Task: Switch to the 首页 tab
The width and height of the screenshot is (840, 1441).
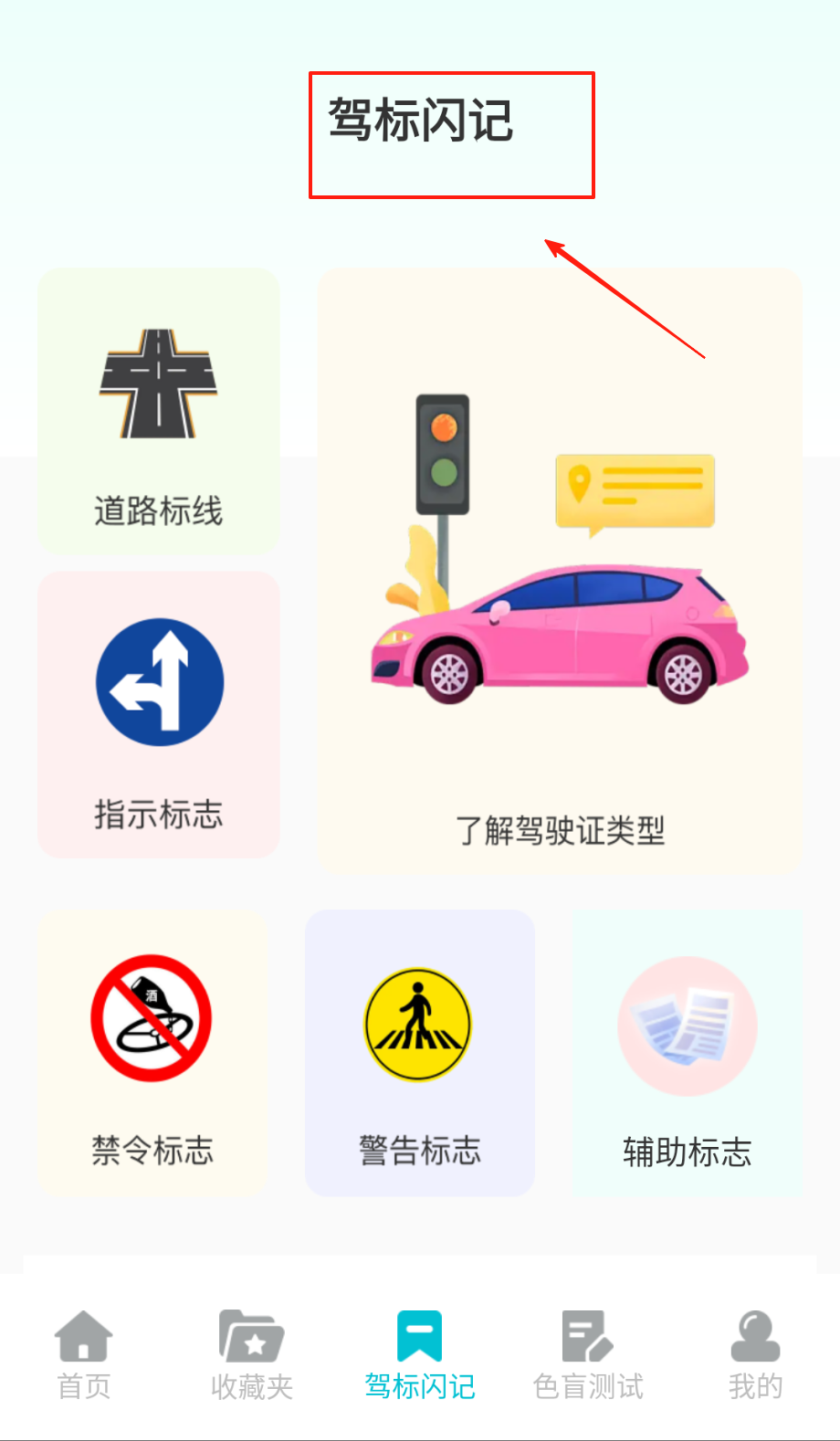Action: pyautogui.click(x=84, y=1355)
